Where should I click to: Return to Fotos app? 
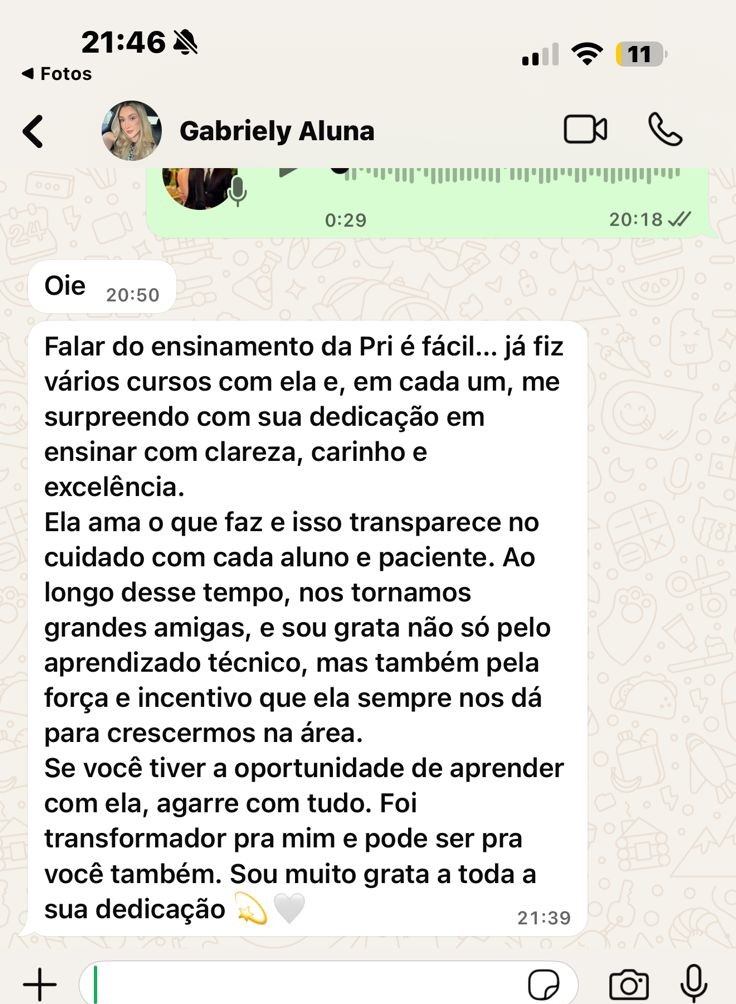(57, 74)
